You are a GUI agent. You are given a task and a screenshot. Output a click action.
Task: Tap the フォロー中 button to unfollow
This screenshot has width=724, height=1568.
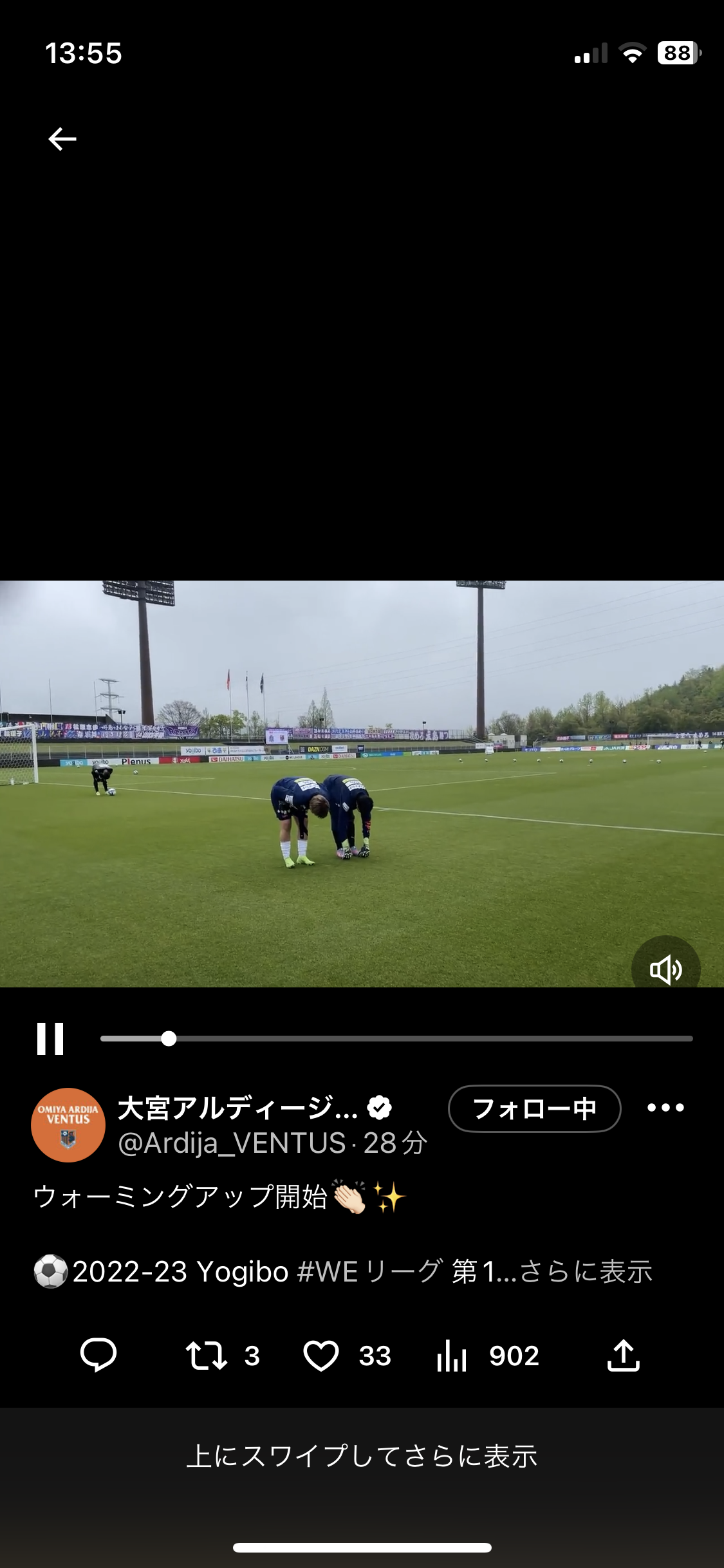pyautogui.click(x=534, y=1108)
